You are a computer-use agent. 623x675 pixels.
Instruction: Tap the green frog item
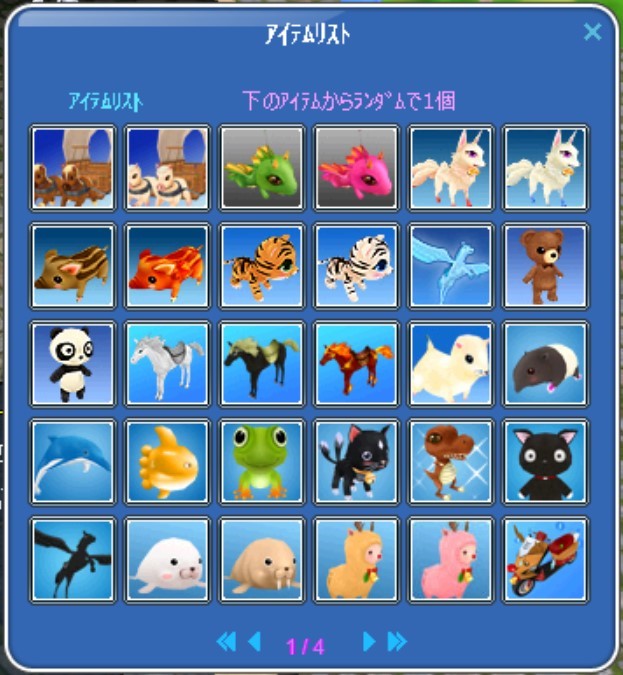262,461
